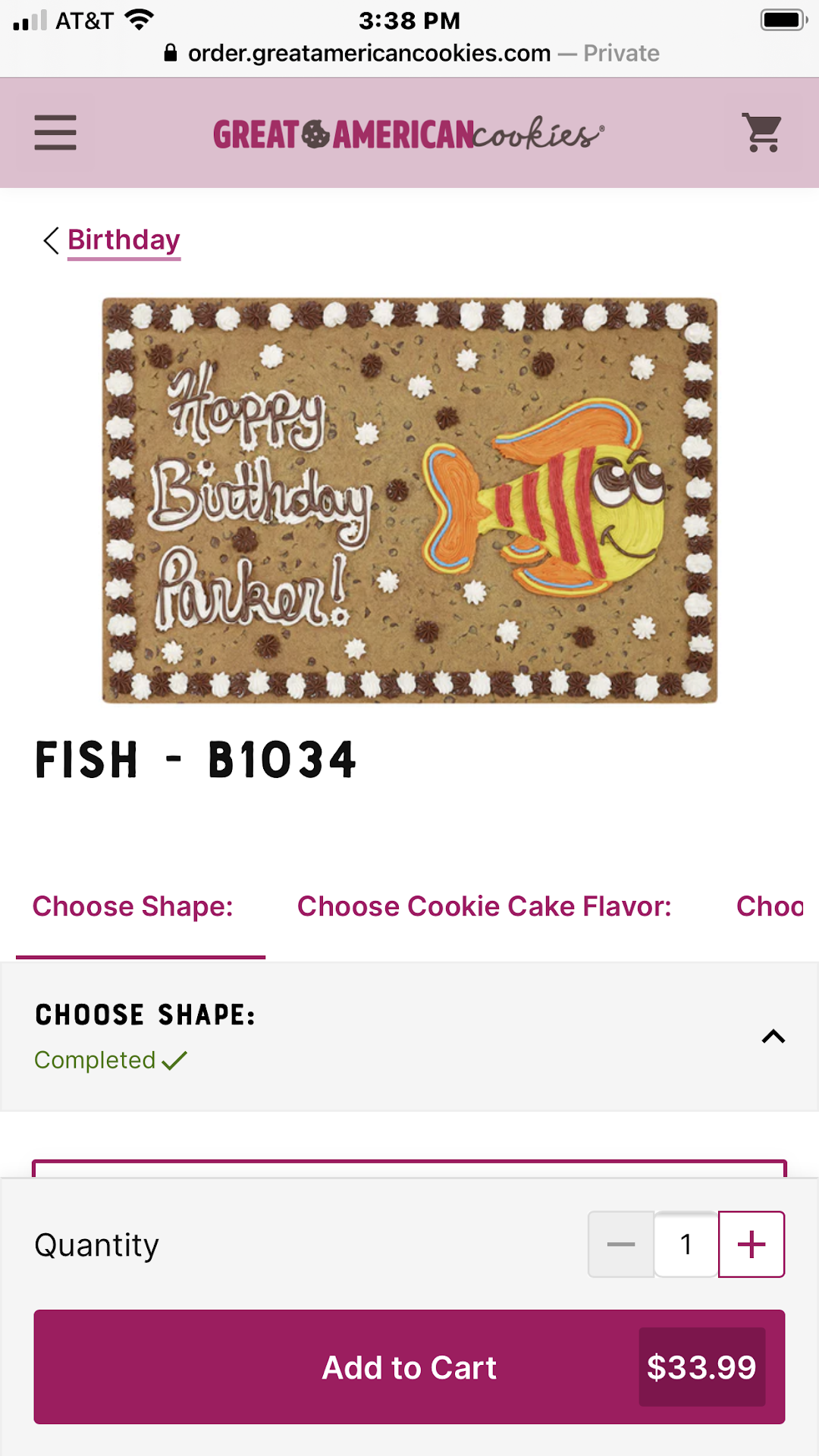Tap the Great American Cookies logo
This screenshot has width=819, height=1456.
click(409, 134)
